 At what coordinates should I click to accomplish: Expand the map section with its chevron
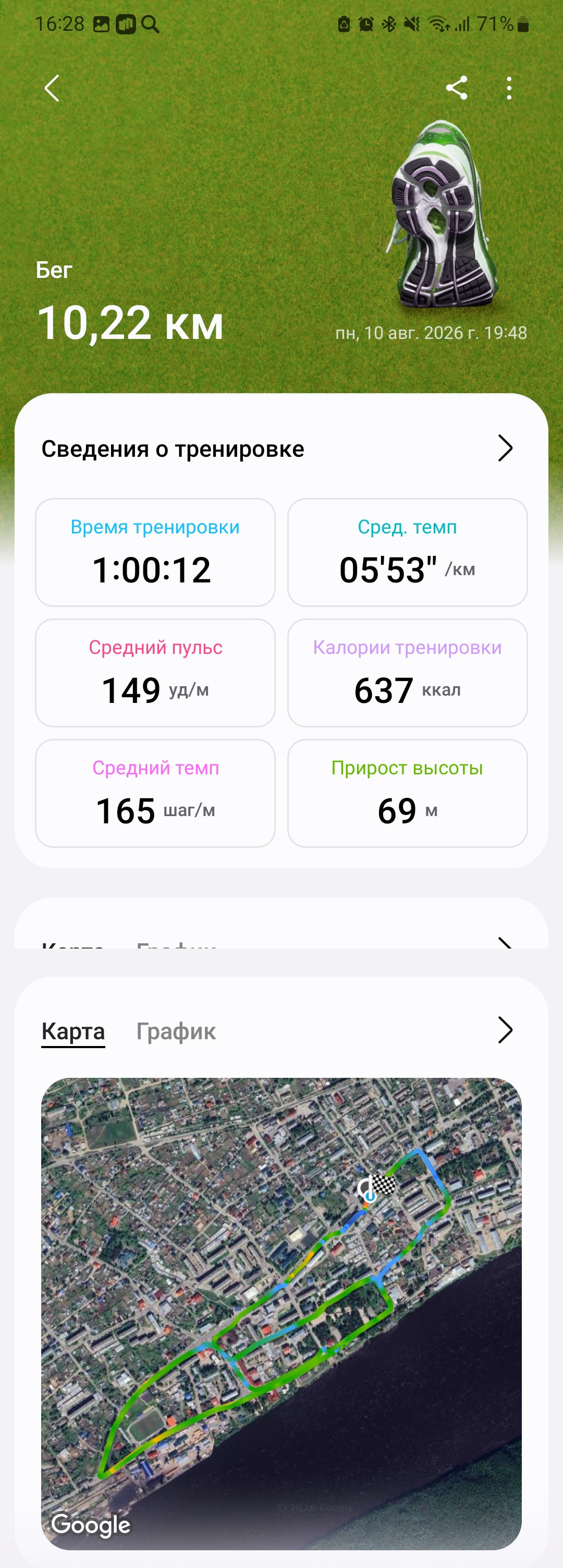coord(505,1030)
